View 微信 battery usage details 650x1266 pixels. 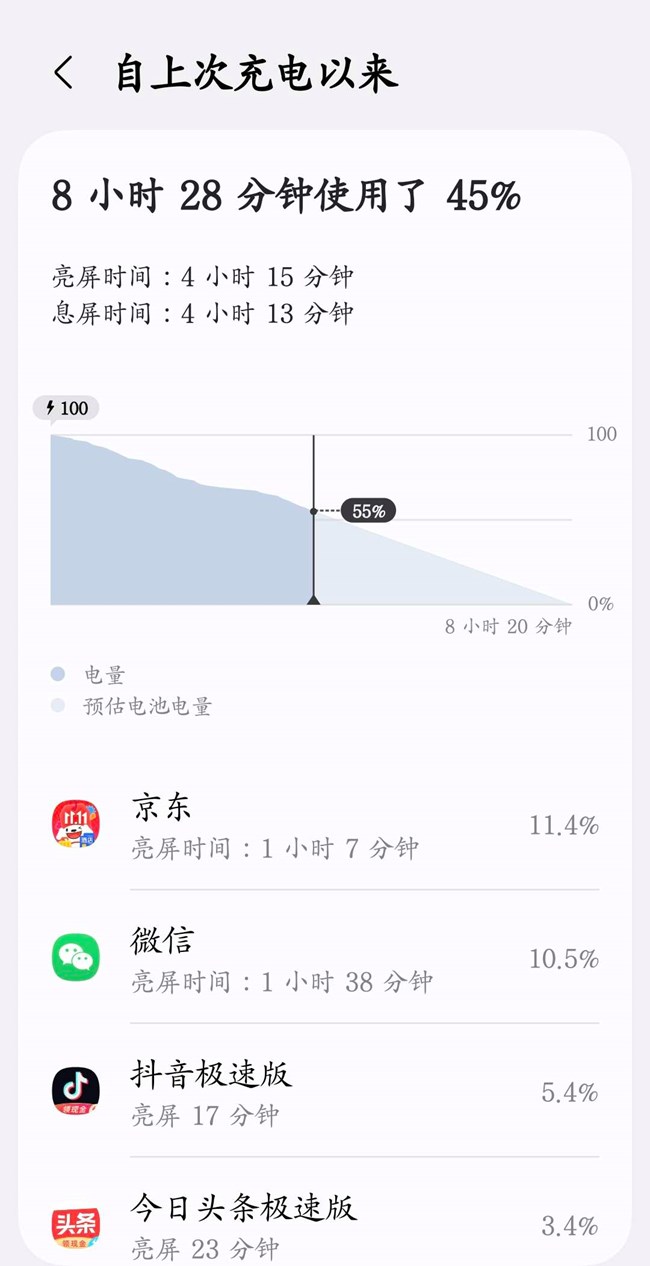click(x=325, y=958)
